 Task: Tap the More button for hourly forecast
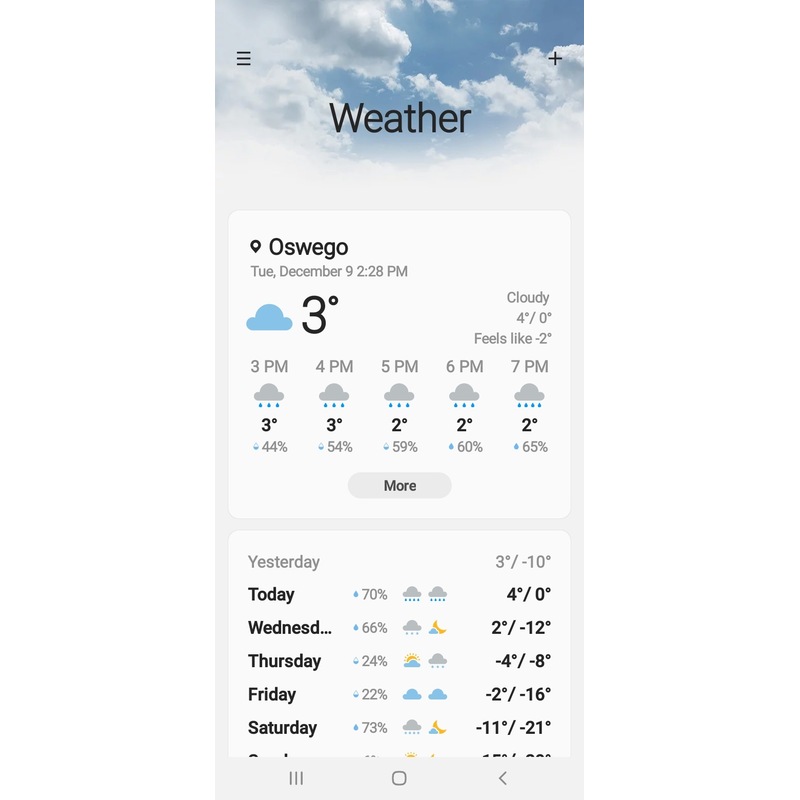tap(399, 485)
